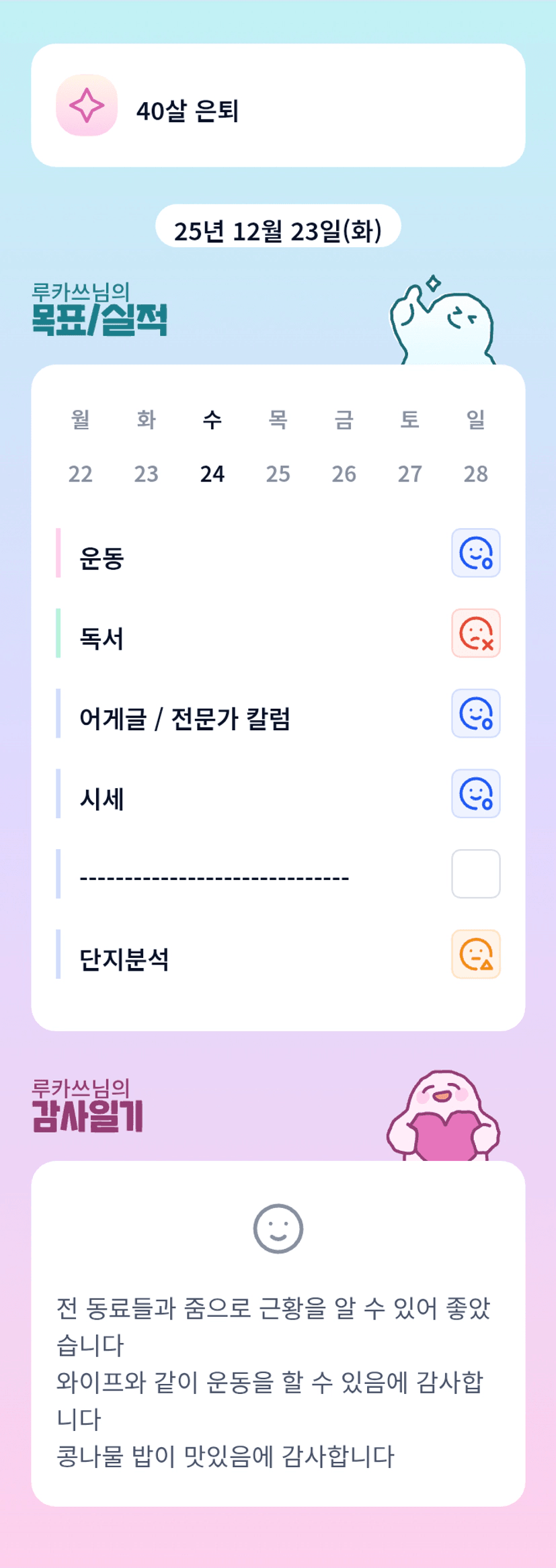Select Tuesday the 23rd
Image resolution: width=556 pixels, height=1568 pixels.
pyautogui.click(x=147, y=447)
